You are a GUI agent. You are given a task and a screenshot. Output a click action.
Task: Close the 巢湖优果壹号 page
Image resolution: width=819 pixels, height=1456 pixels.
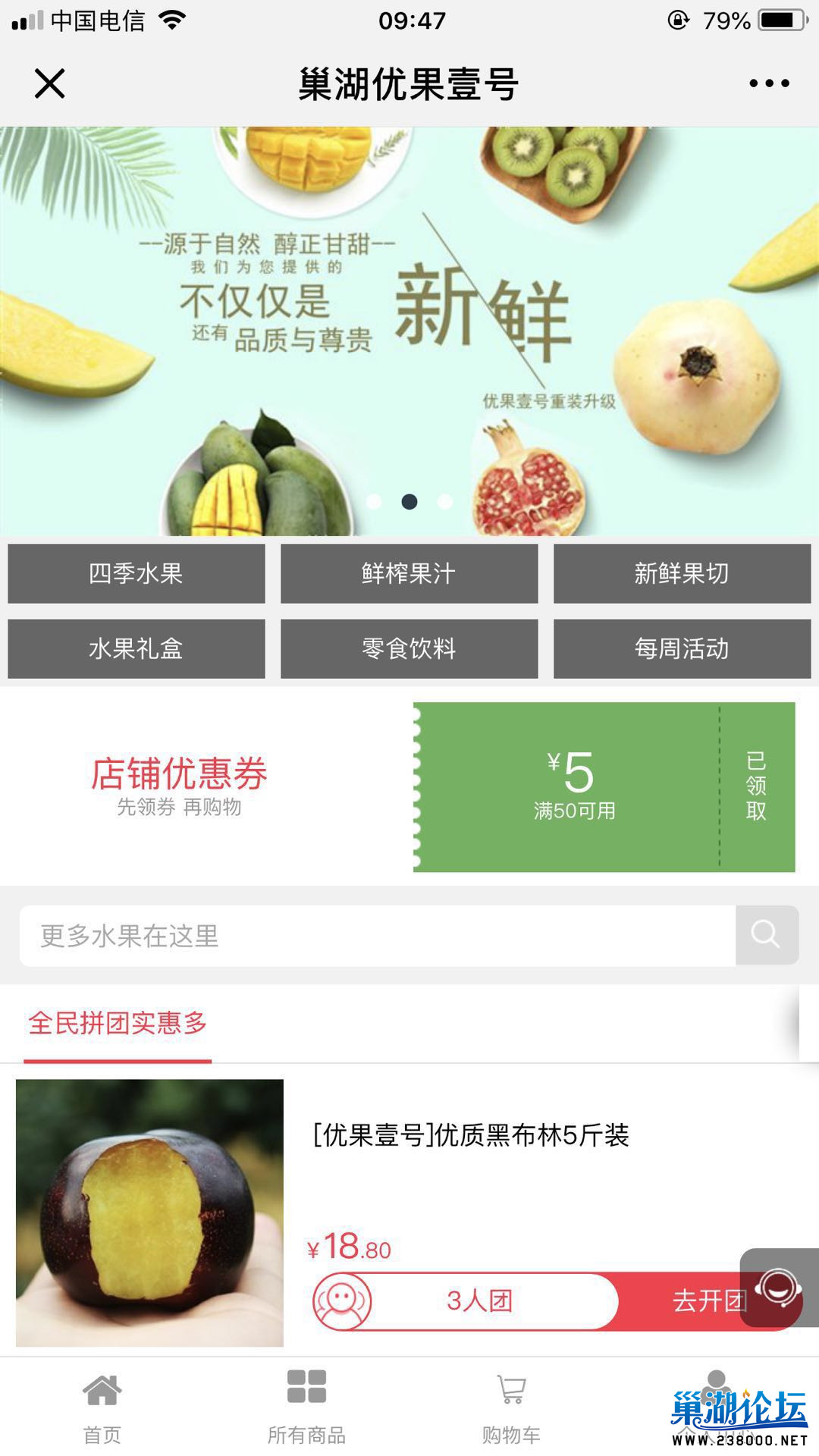coord(50,83)
